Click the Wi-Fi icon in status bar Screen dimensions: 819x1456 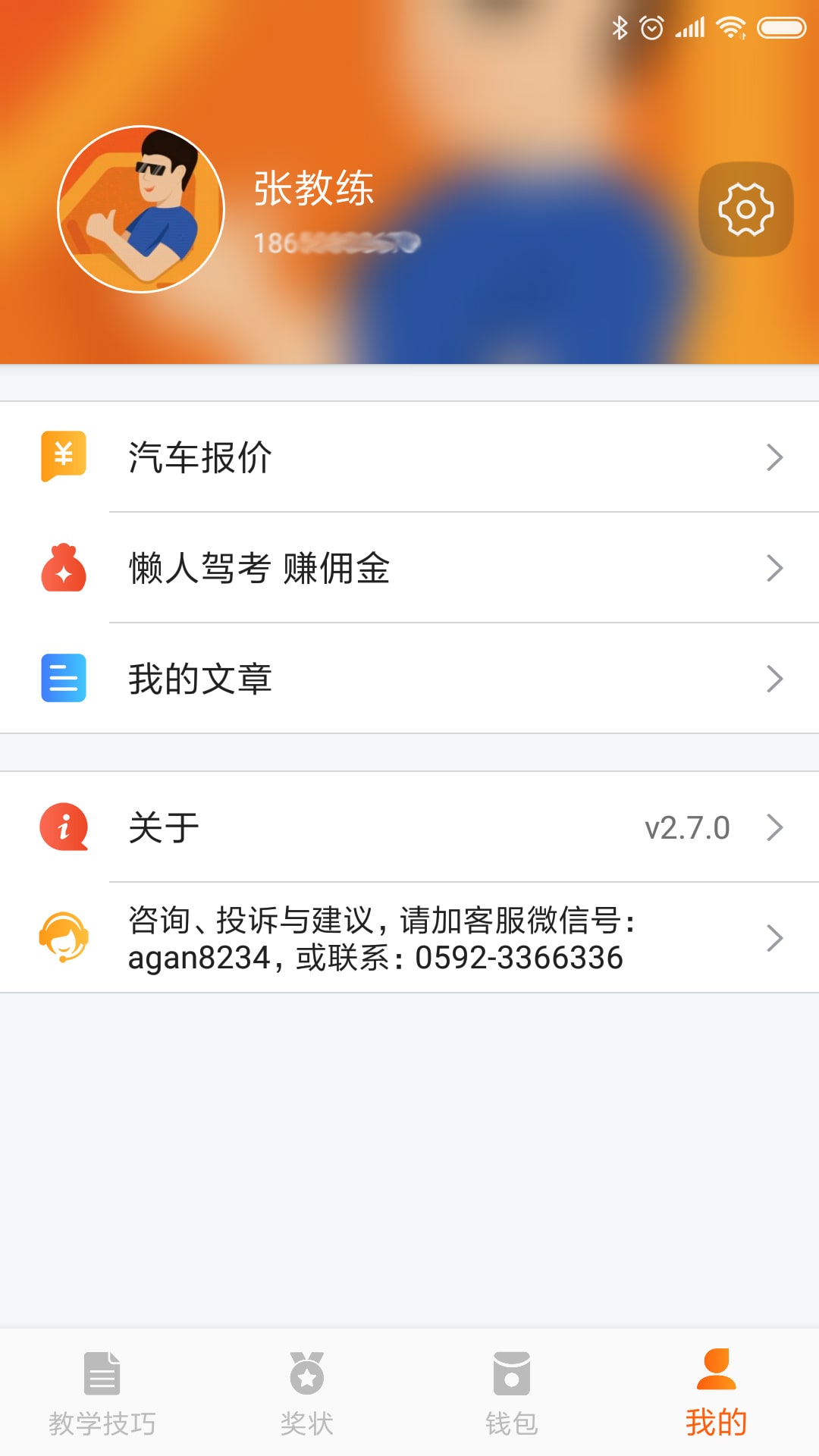(x=730, y=25)
